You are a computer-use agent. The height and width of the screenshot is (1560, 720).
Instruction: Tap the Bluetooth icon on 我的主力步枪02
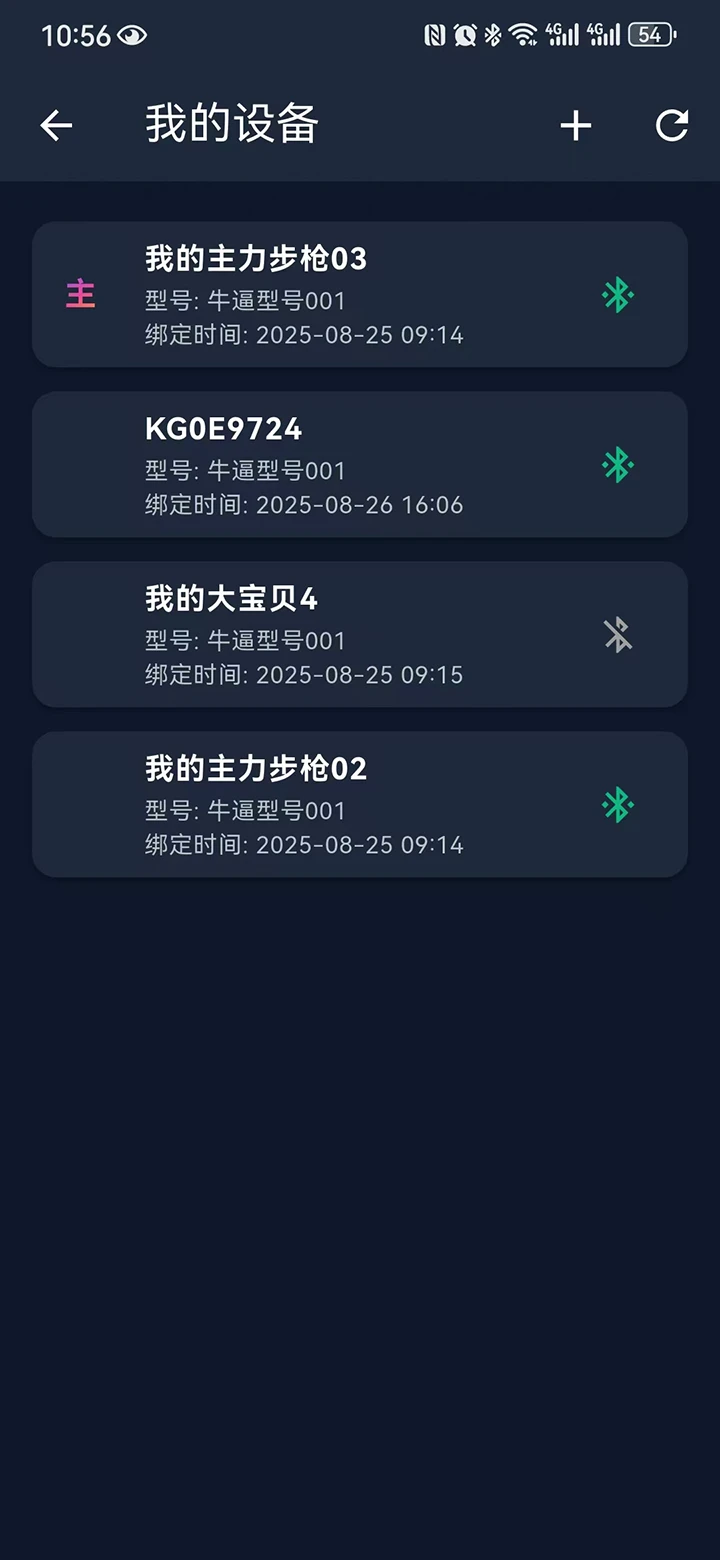click(x=618, y=804)
